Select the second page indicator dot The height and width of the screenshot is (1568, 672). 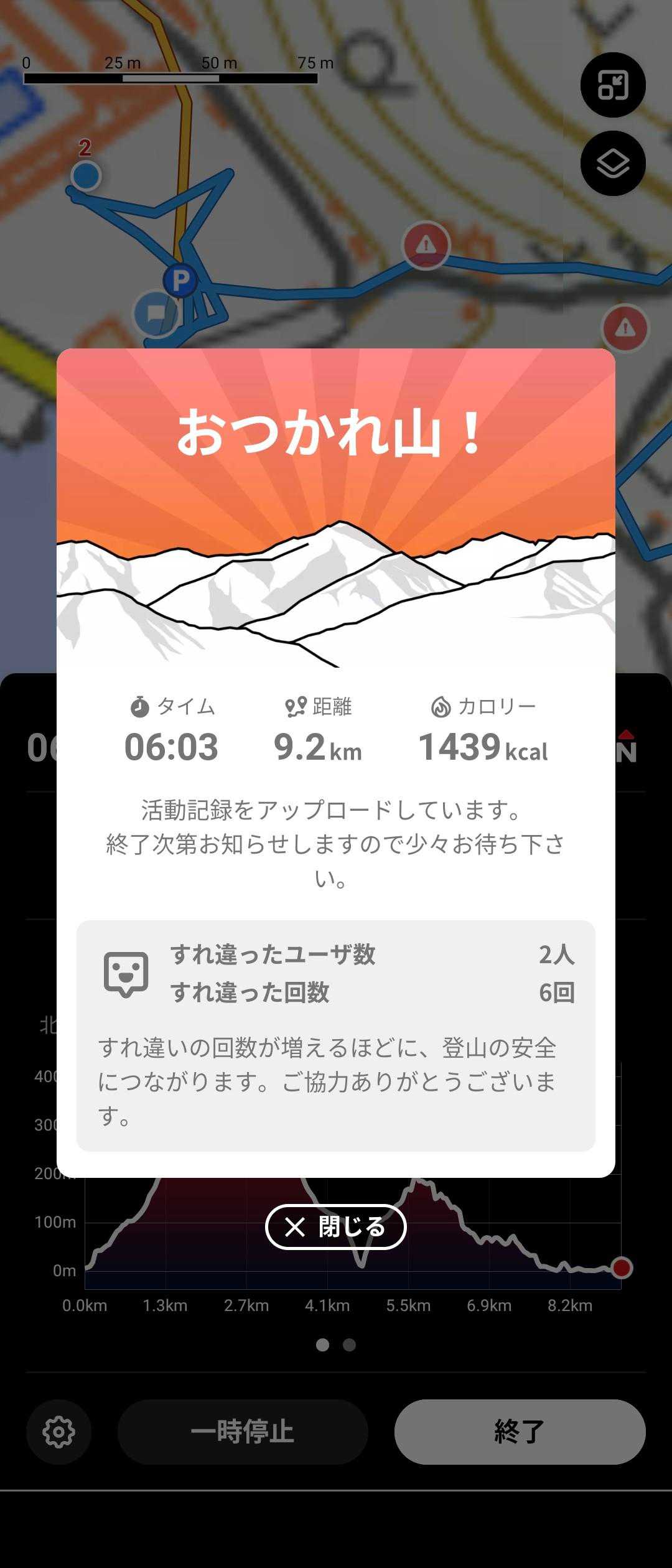click(350, 1345)
